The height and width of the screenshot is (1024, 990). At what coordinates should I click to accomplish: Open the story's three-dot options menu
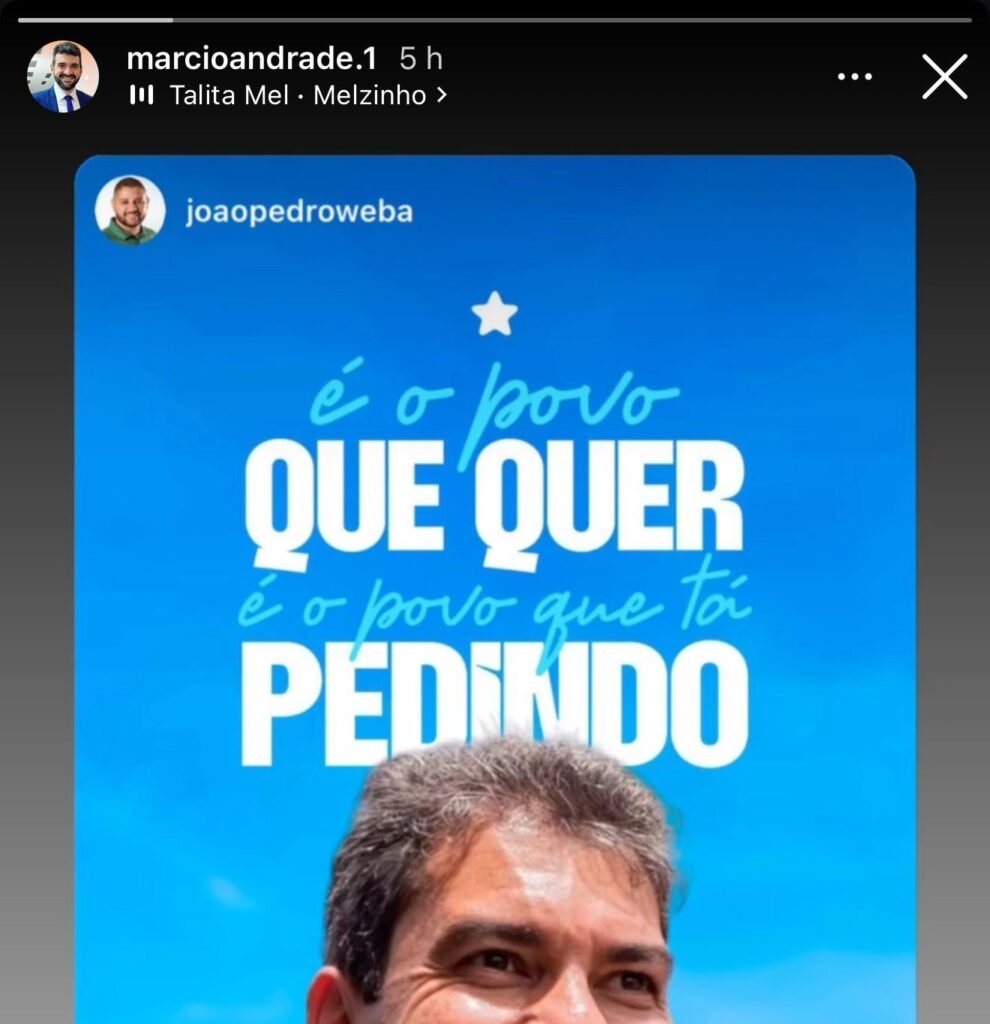[854, 77]
